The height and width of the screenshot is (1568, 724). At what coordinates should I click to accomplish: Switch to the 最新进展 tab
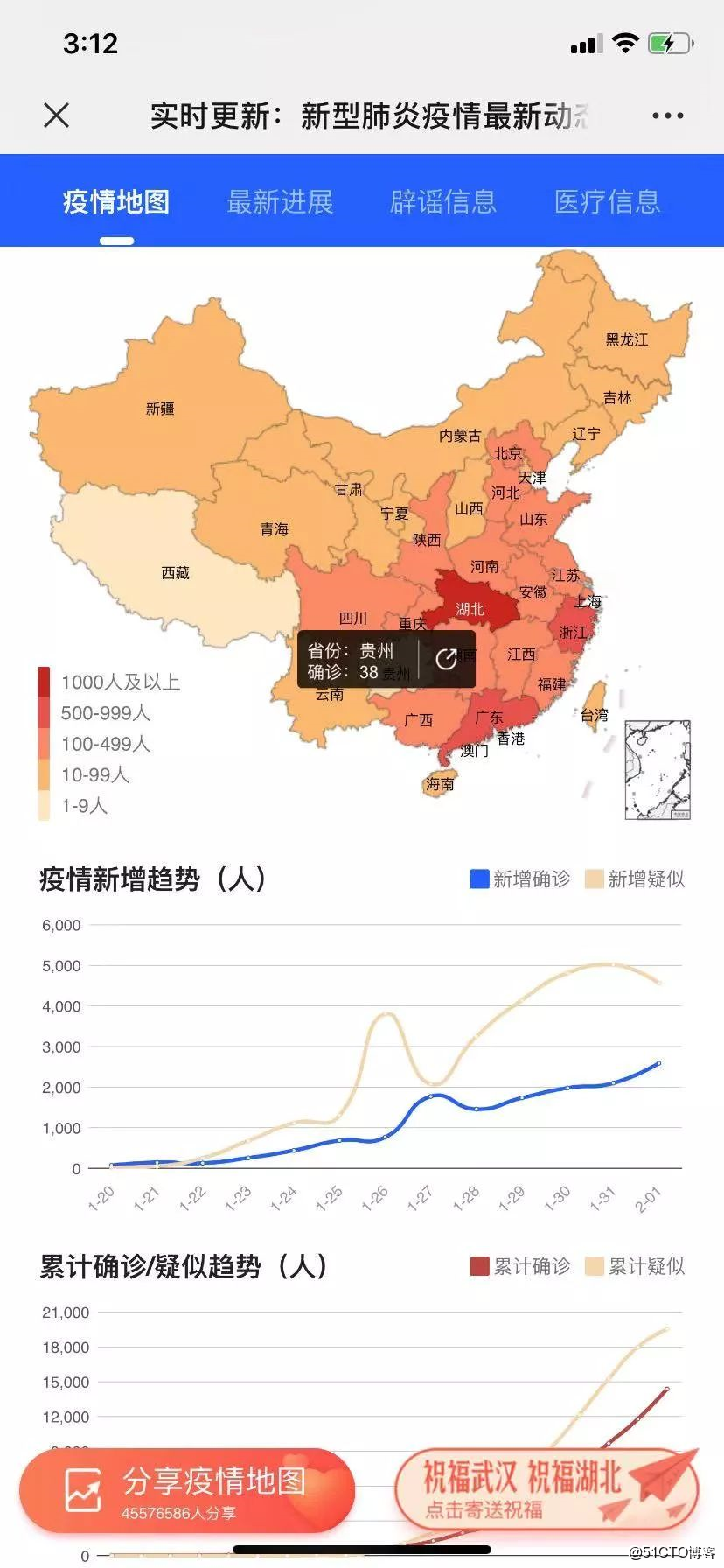tap(280, 202)
